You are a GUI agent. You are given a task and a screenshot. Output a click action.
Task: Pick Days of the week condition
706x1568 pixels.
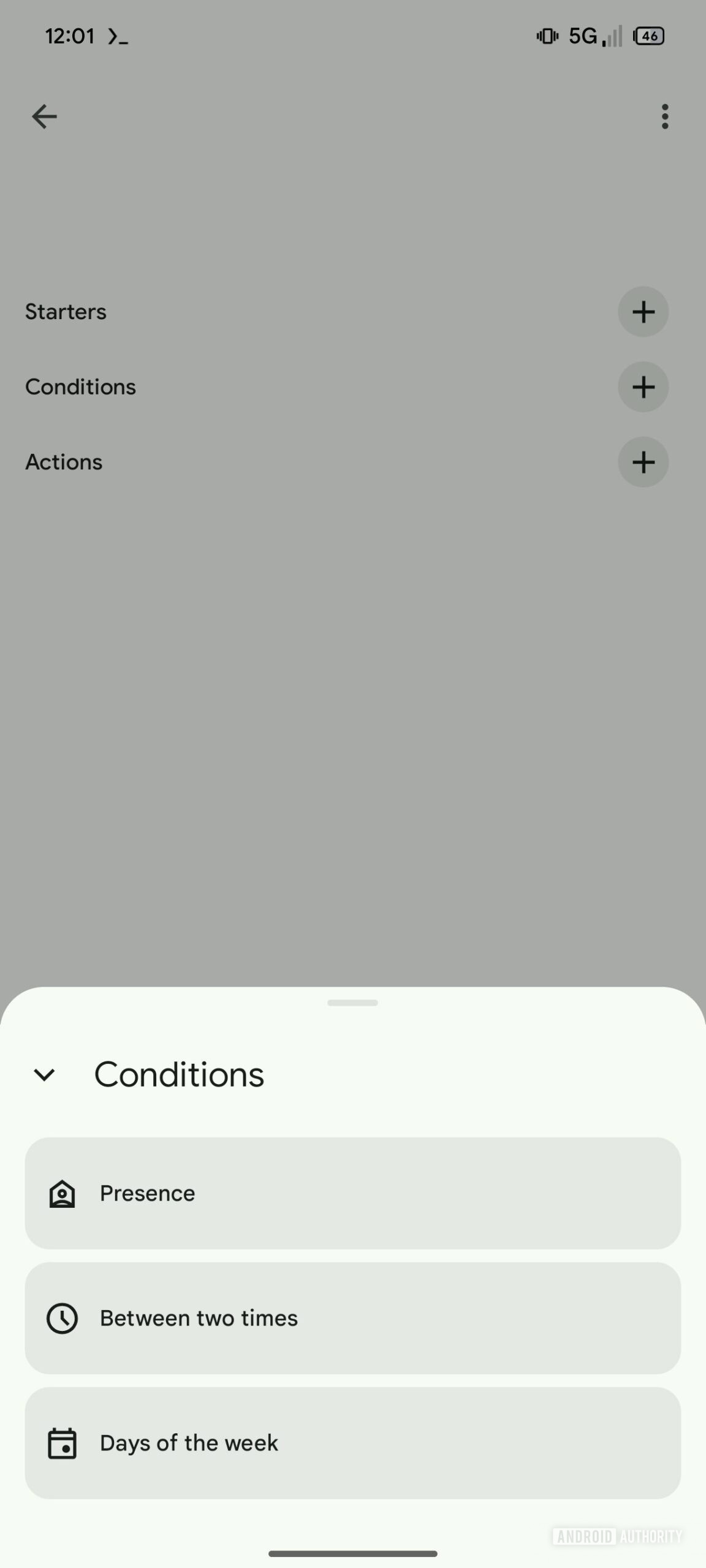352,1443
